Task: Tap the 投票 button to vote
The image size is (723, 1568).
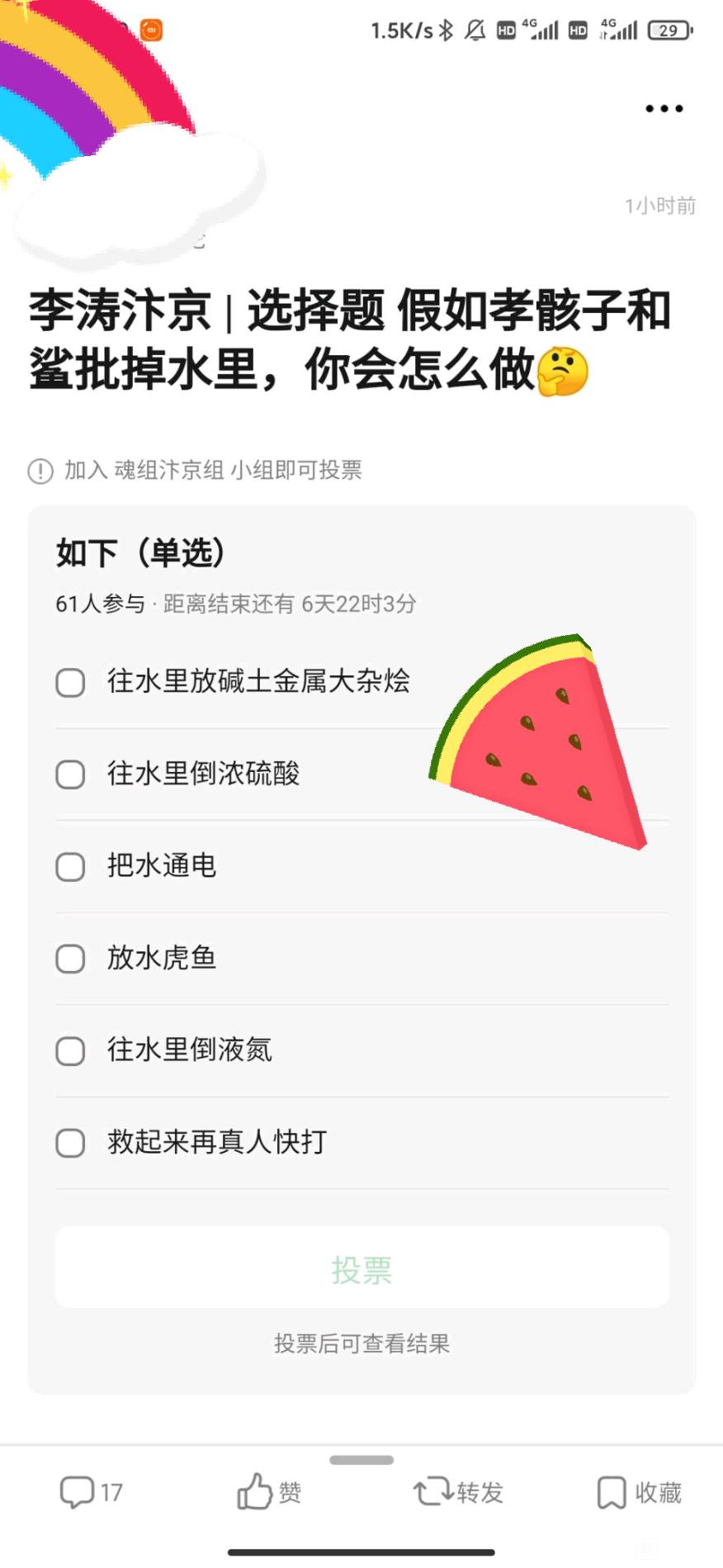Action: coord(361,1268)
